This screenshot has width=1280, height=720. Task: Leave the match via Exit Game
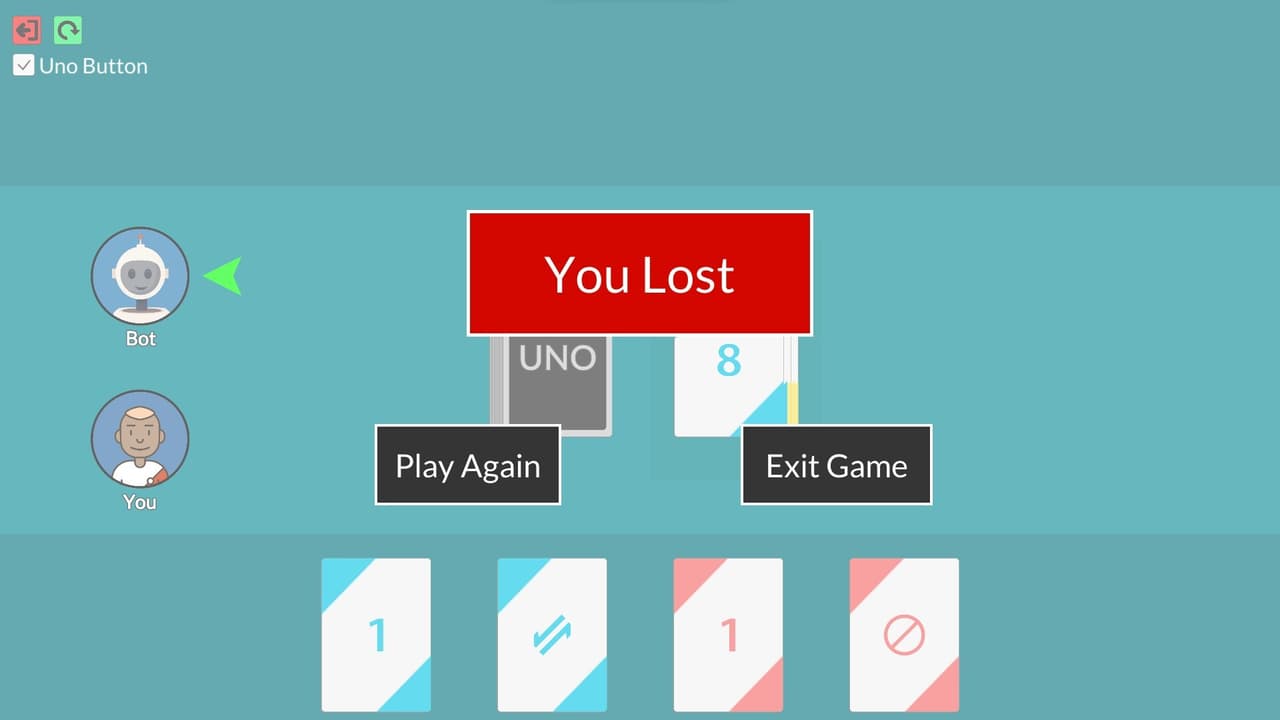836,465
